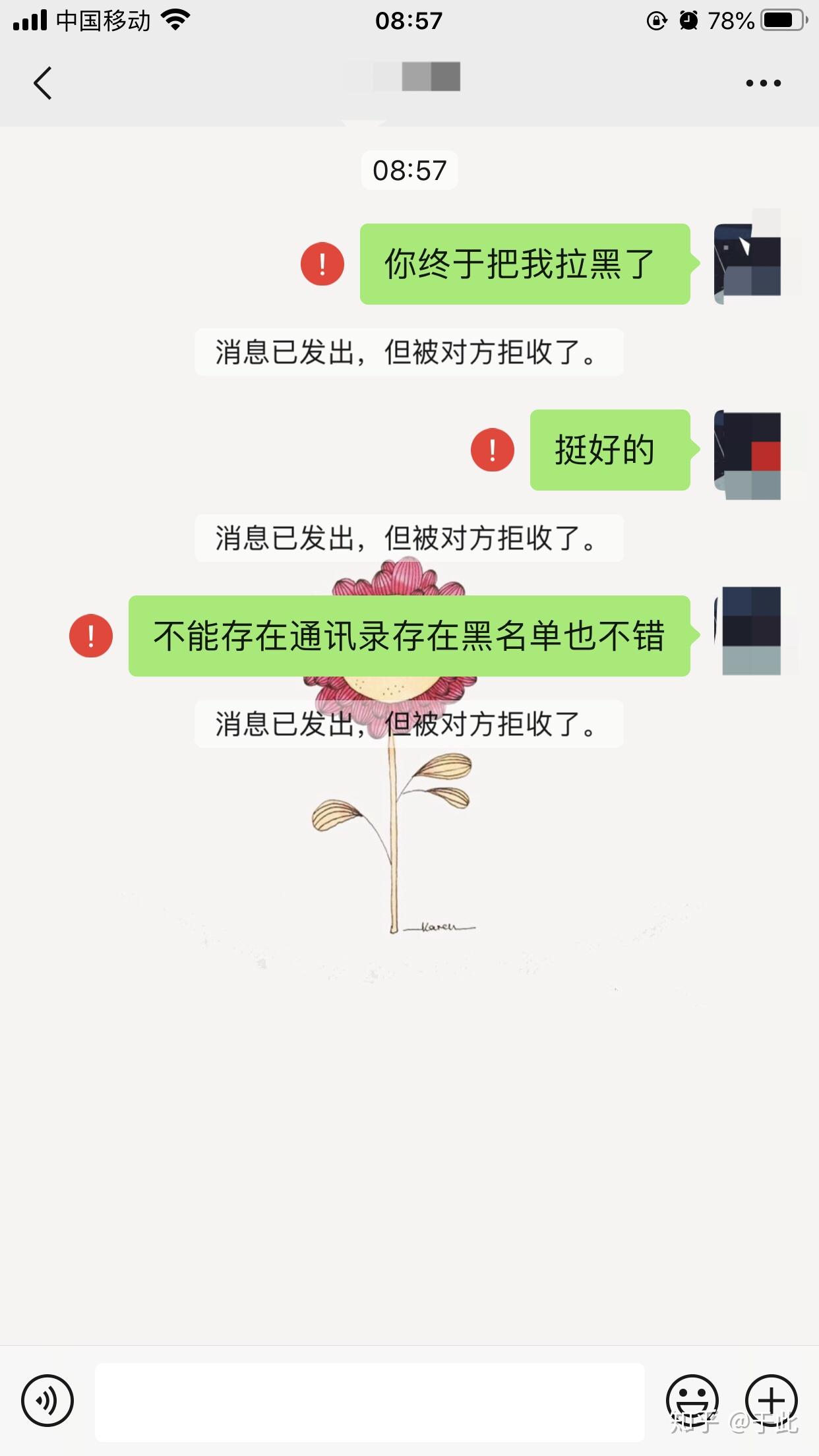Tap the alarm clock status icon
The height and width of the screenshot is (1456, 819).
(688, 20)
